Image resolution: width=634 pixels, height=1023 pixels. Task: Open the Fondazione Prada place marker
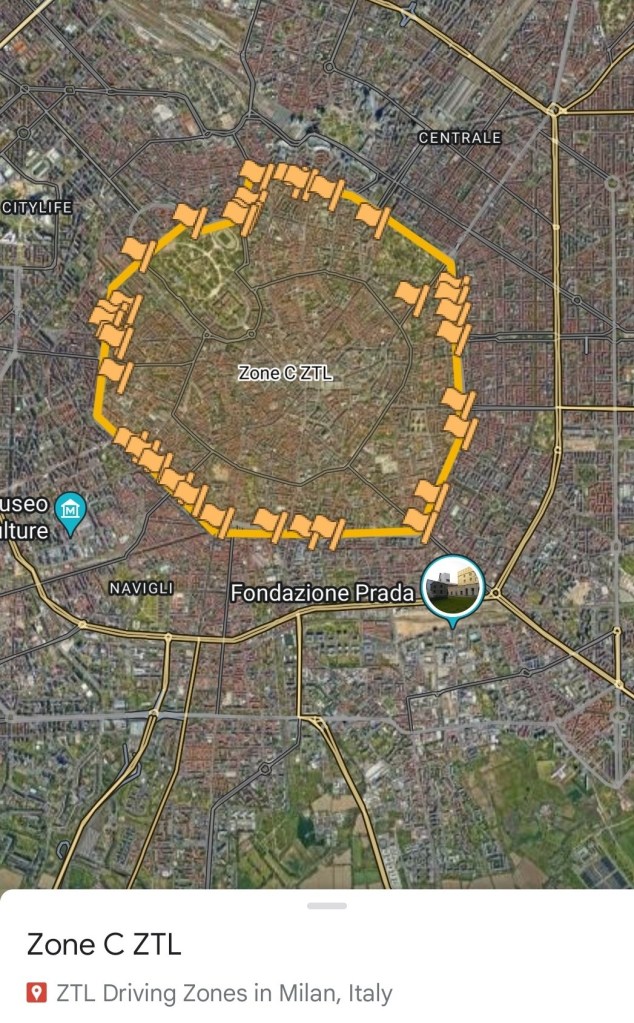point(452,588)
